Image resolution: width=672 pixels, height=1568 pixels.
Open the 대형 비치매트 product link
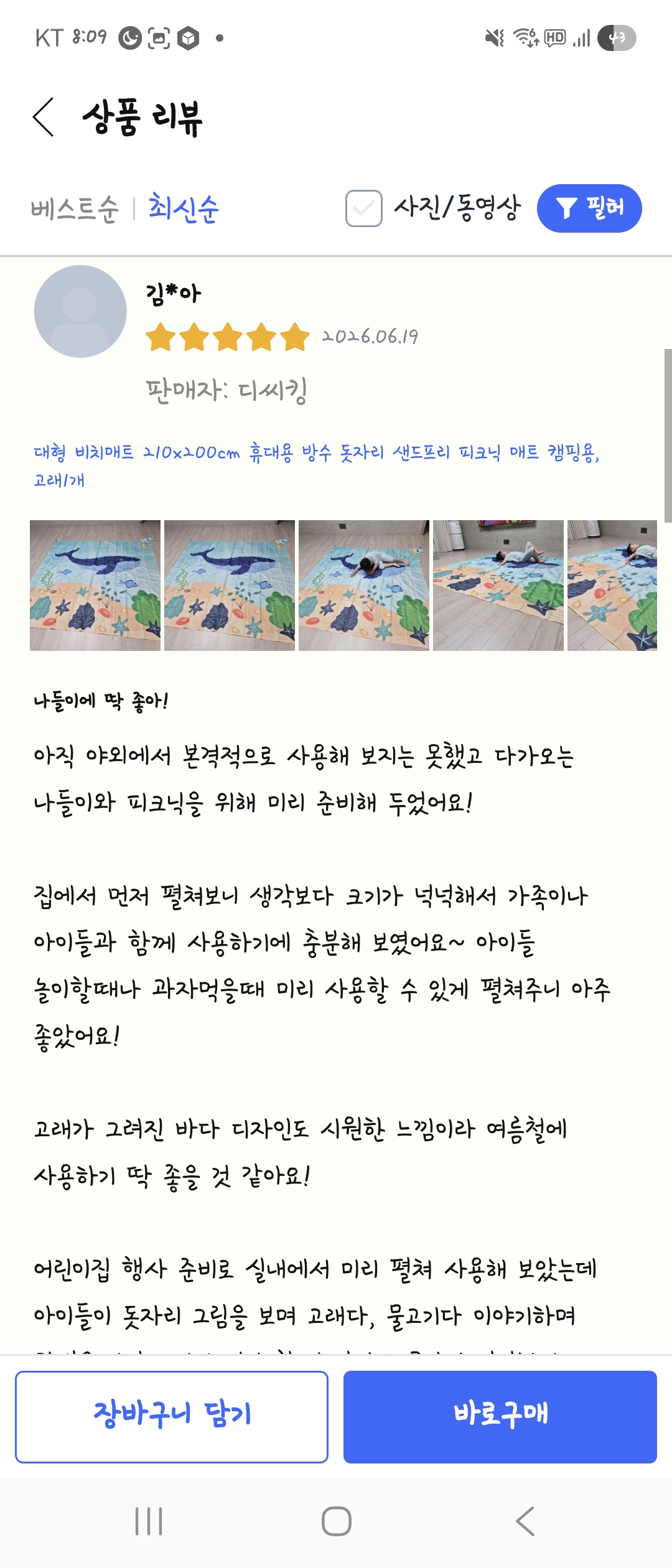(316, 465)
